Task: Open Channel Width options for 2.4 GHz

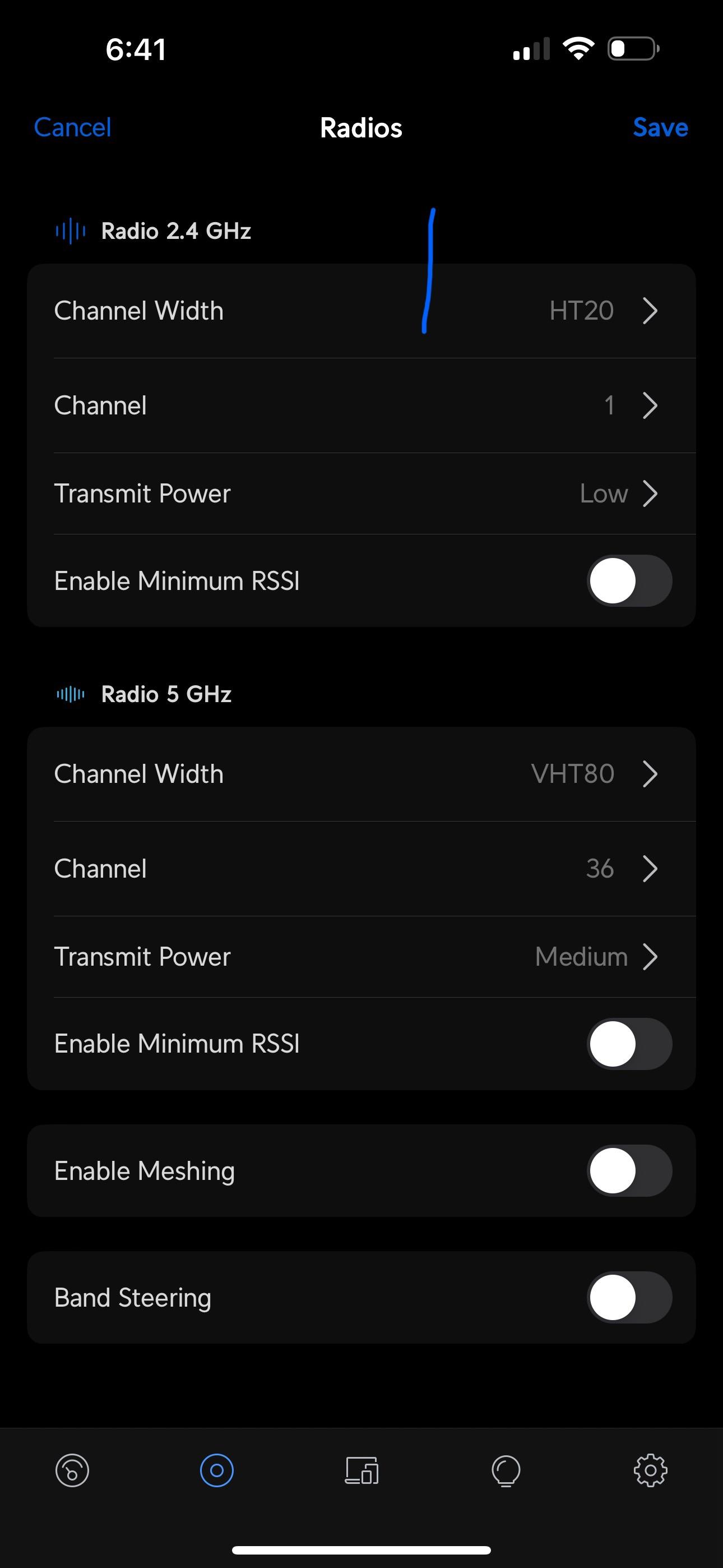Action: [361, 311]
